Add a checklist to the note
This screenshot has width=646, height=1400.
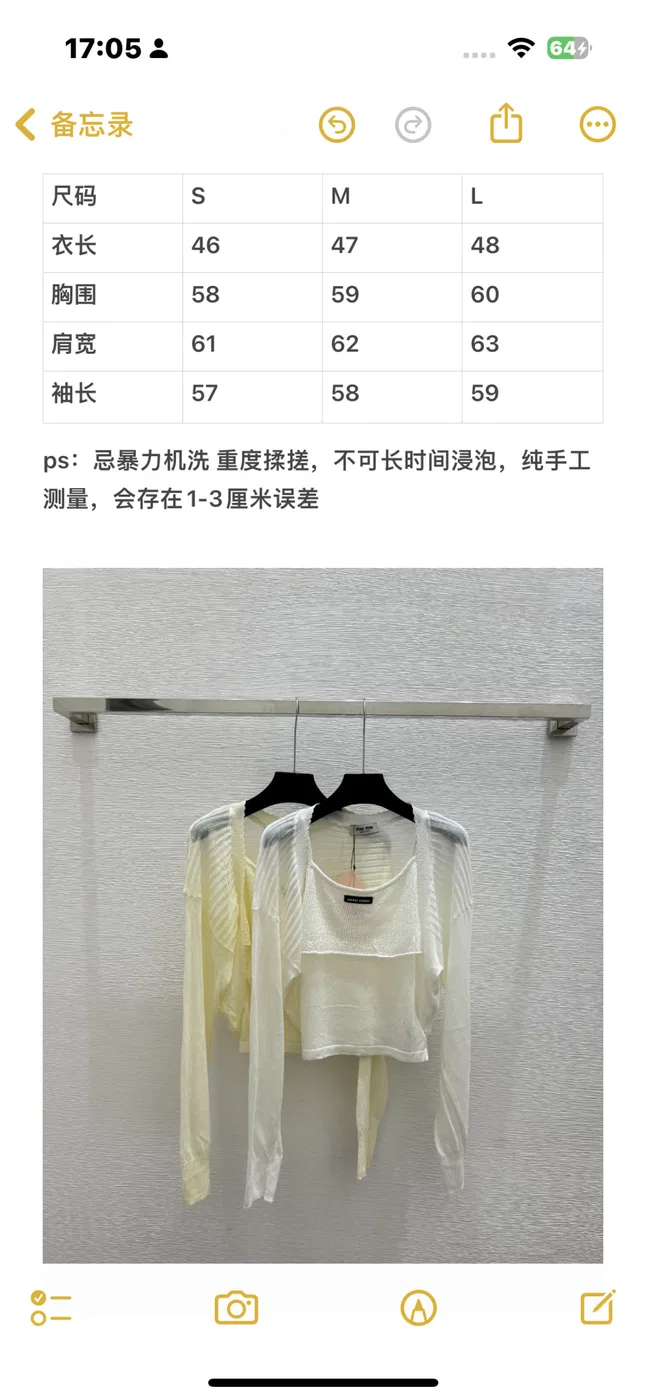point(51,1307)
